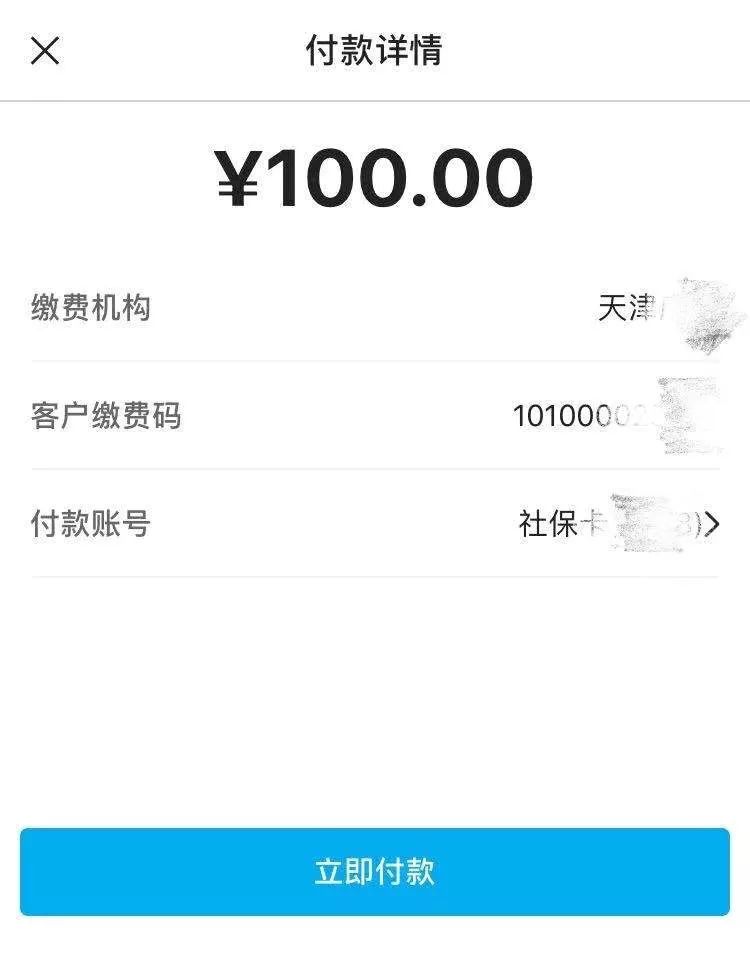Click the divider under 缴费机构 row
Image resolution: width=750 pixels, height=958 pixels.
[x=375, y=360]
